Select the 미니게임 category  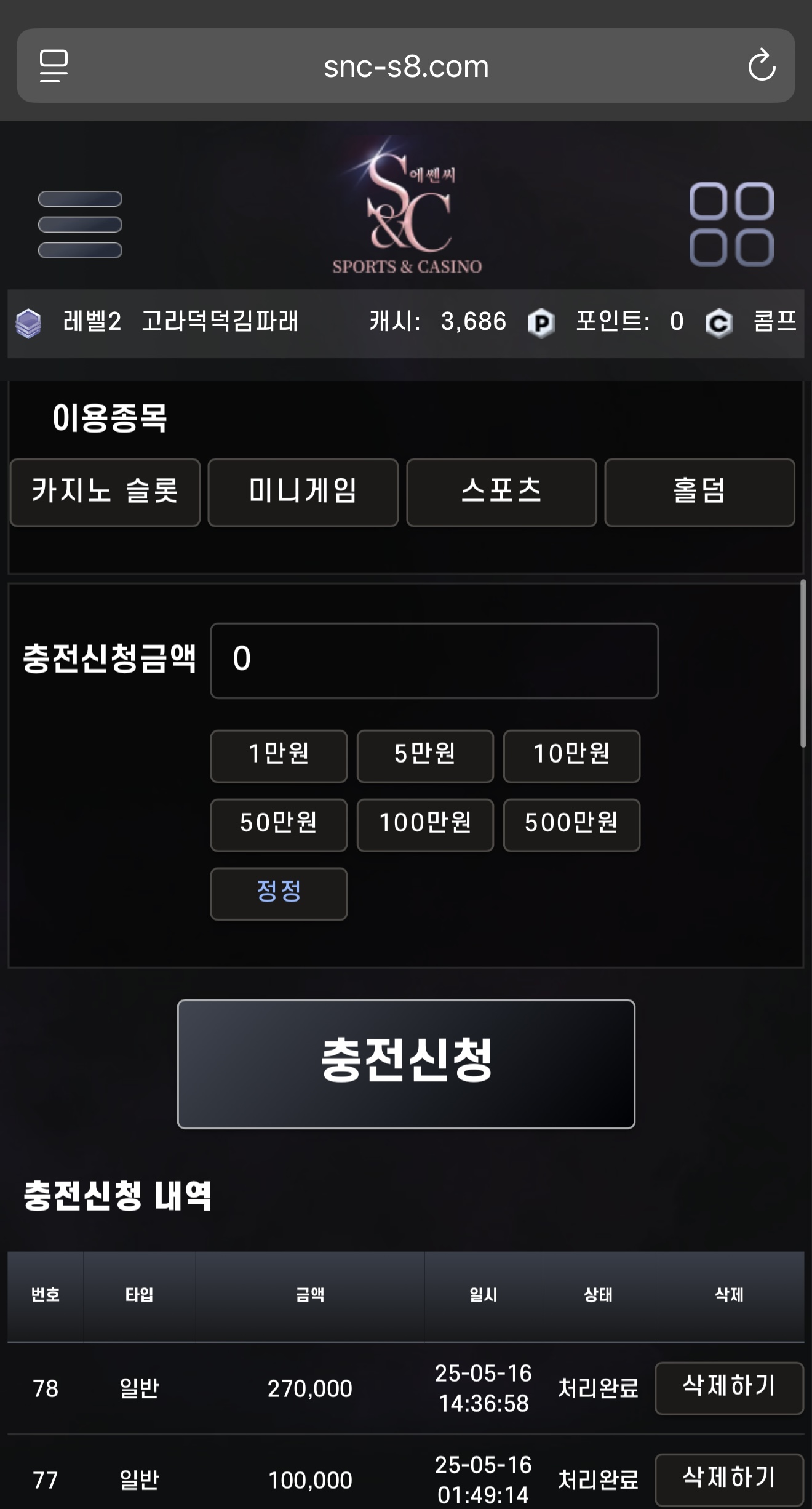click(303, 492)
